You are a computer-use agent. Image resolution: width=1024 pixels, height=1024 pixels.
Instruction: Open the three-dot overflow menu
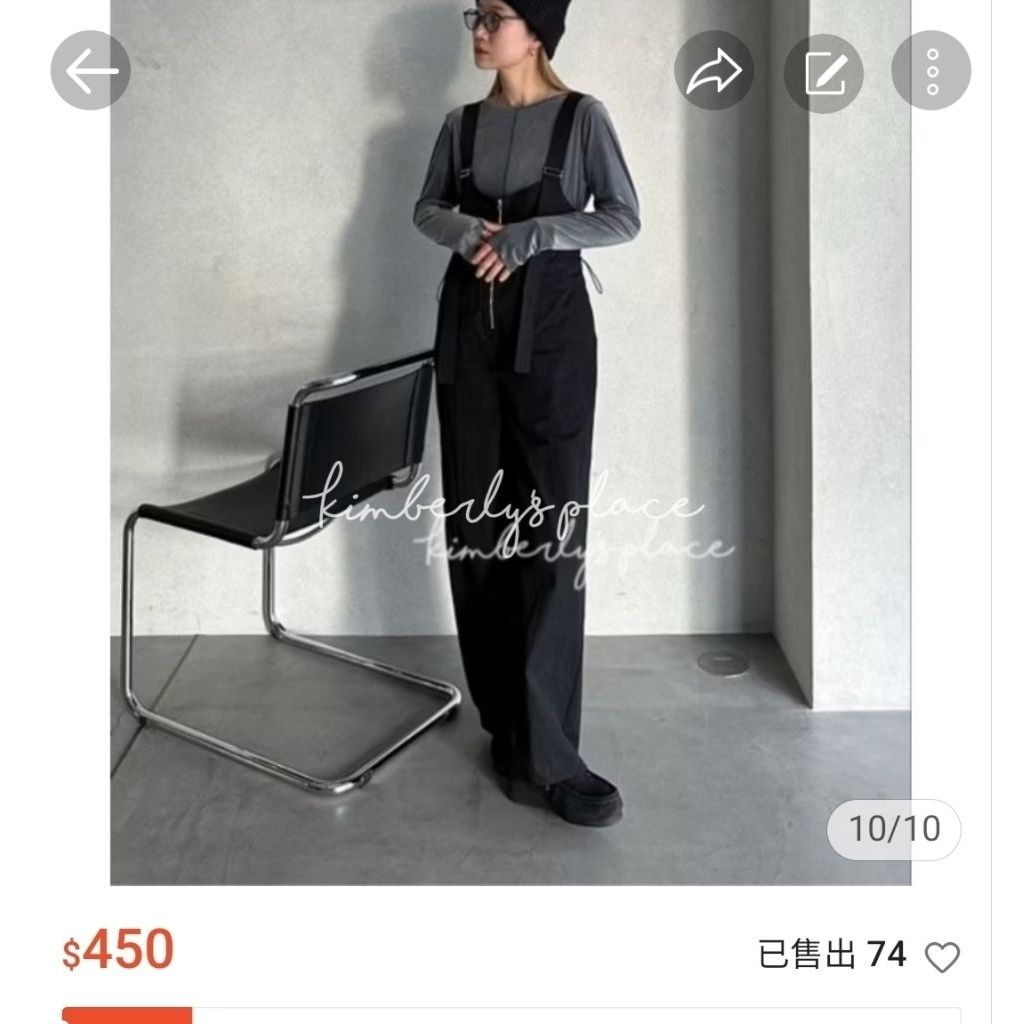tap(931, 71)
